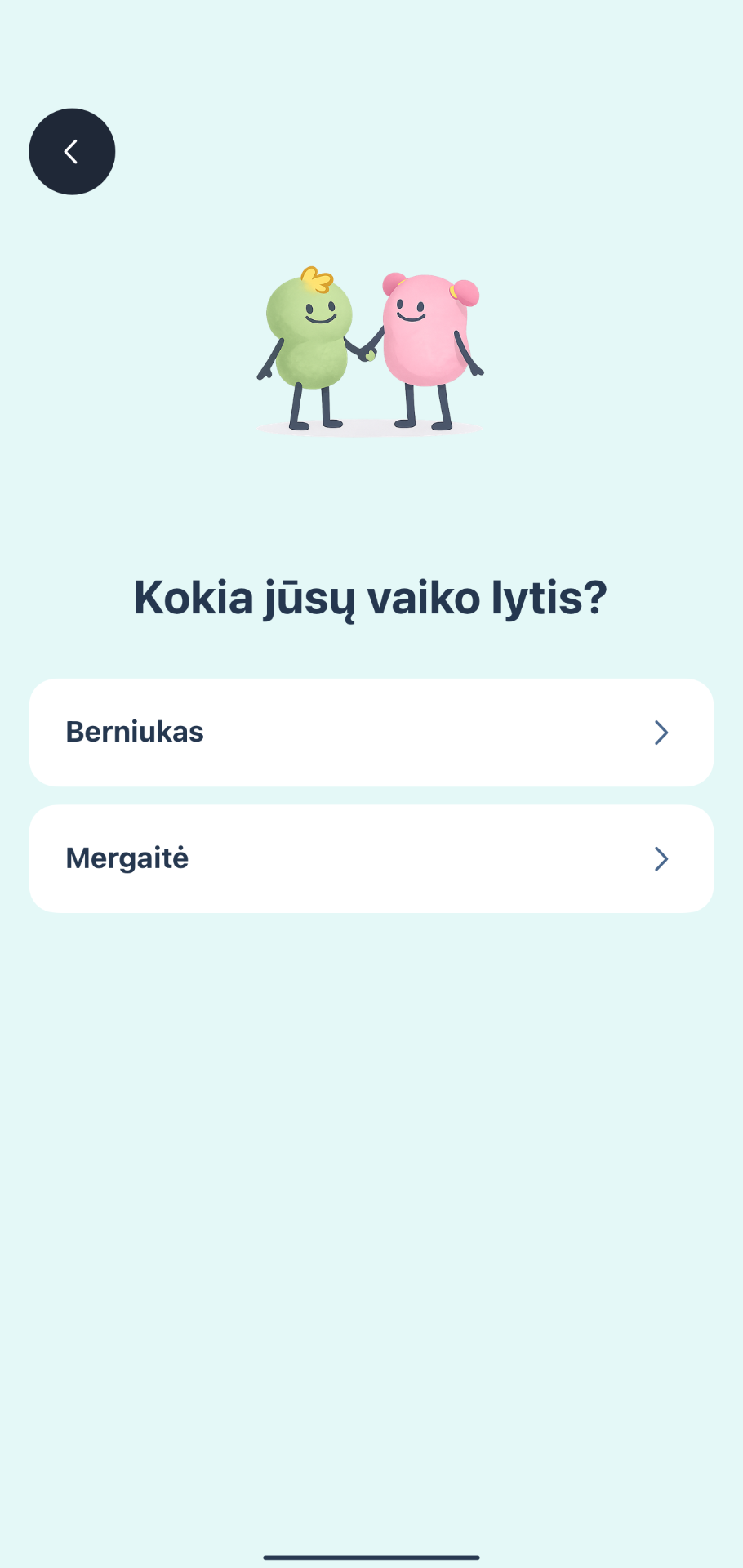Select Mergaitė as the child's gender
Viewport: 743px width, 1568px height.
pyautogui.click(x=371, y=858)
